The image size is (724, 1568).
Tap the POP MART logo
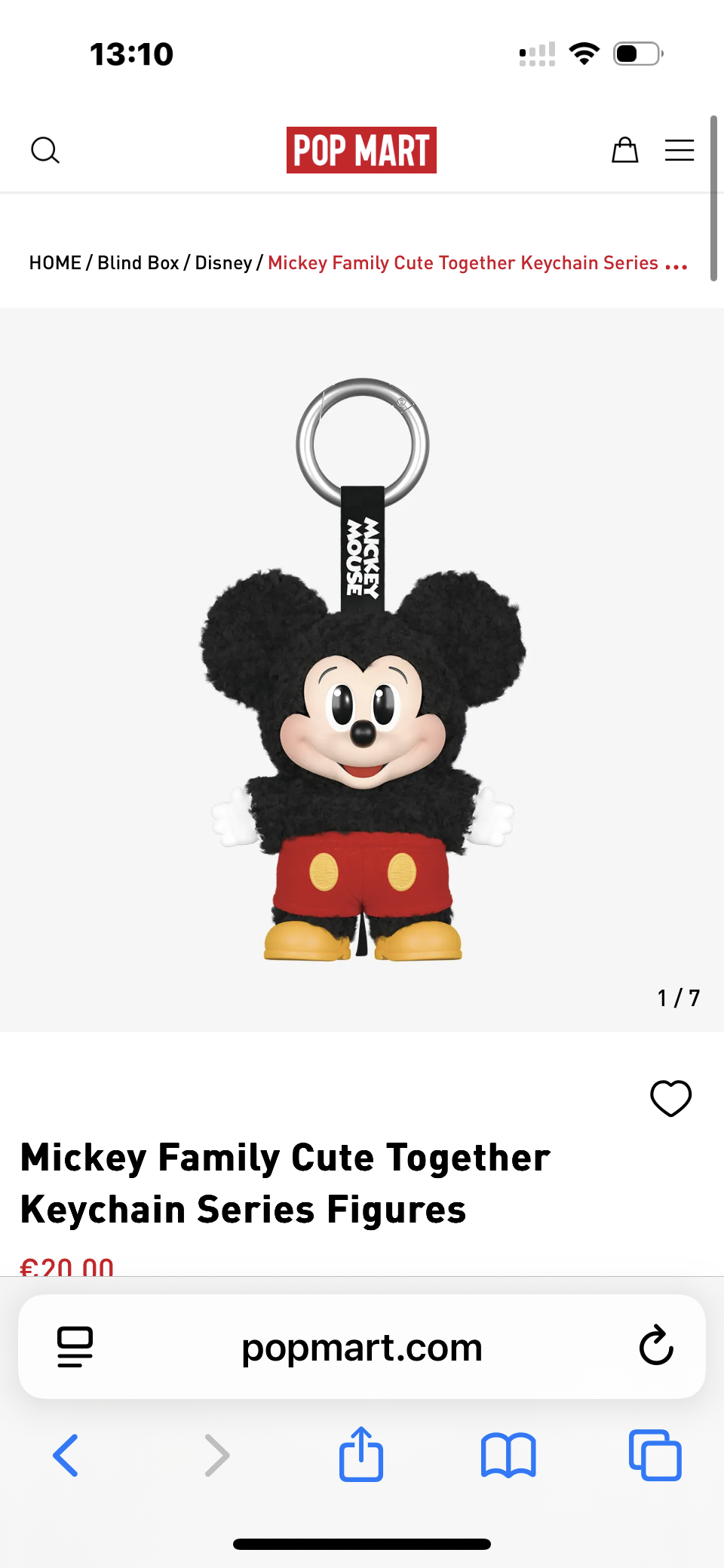click(x=361, y=150)
